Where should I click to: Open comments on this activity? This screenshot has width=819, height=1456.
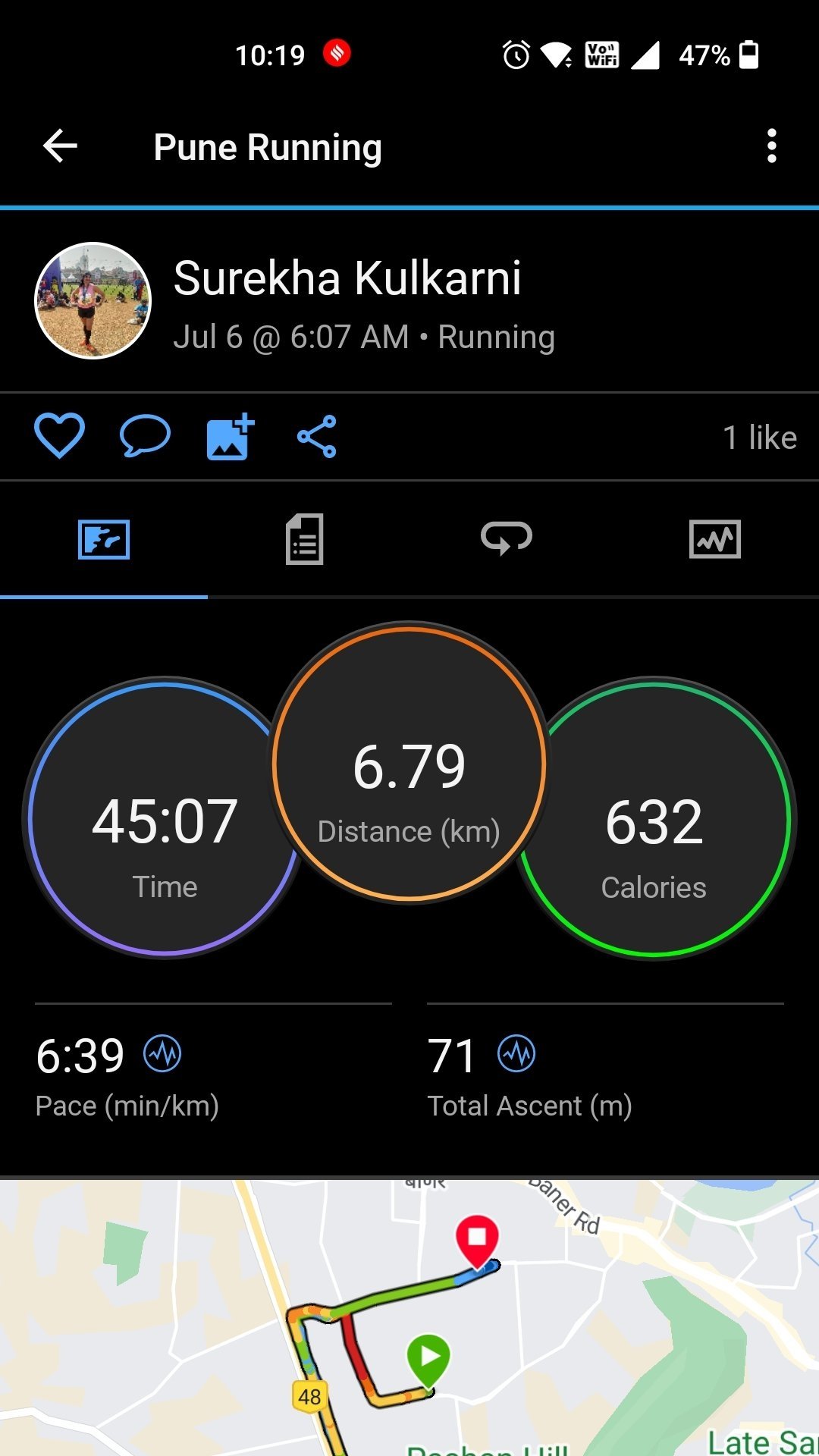(x=145, y=436)
